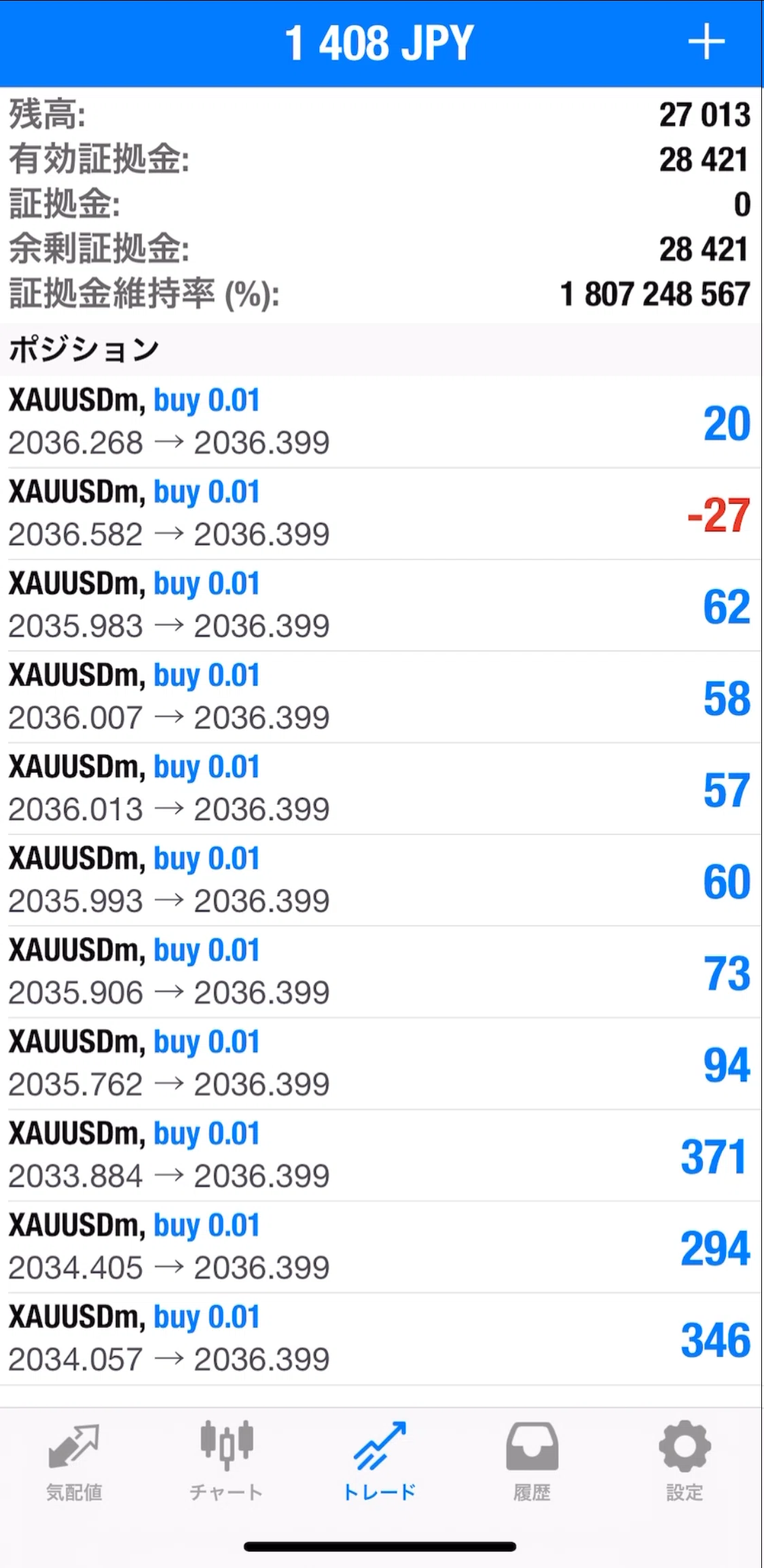The image size is (764, 1568).
Task: View the position bought at 2034.405
Action: coord(382,1247)
